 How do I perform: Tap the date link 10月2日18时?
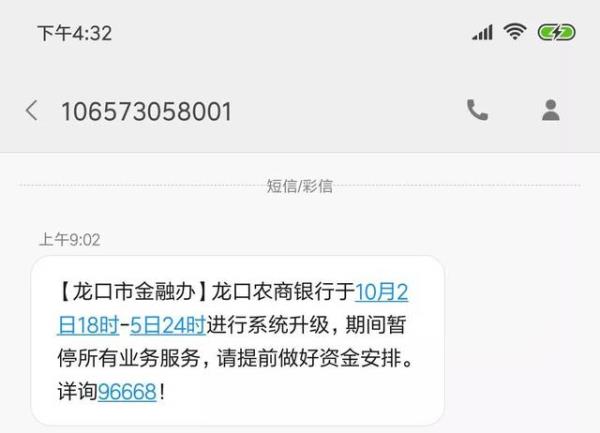pyautogui.click(x=382, y=293)
